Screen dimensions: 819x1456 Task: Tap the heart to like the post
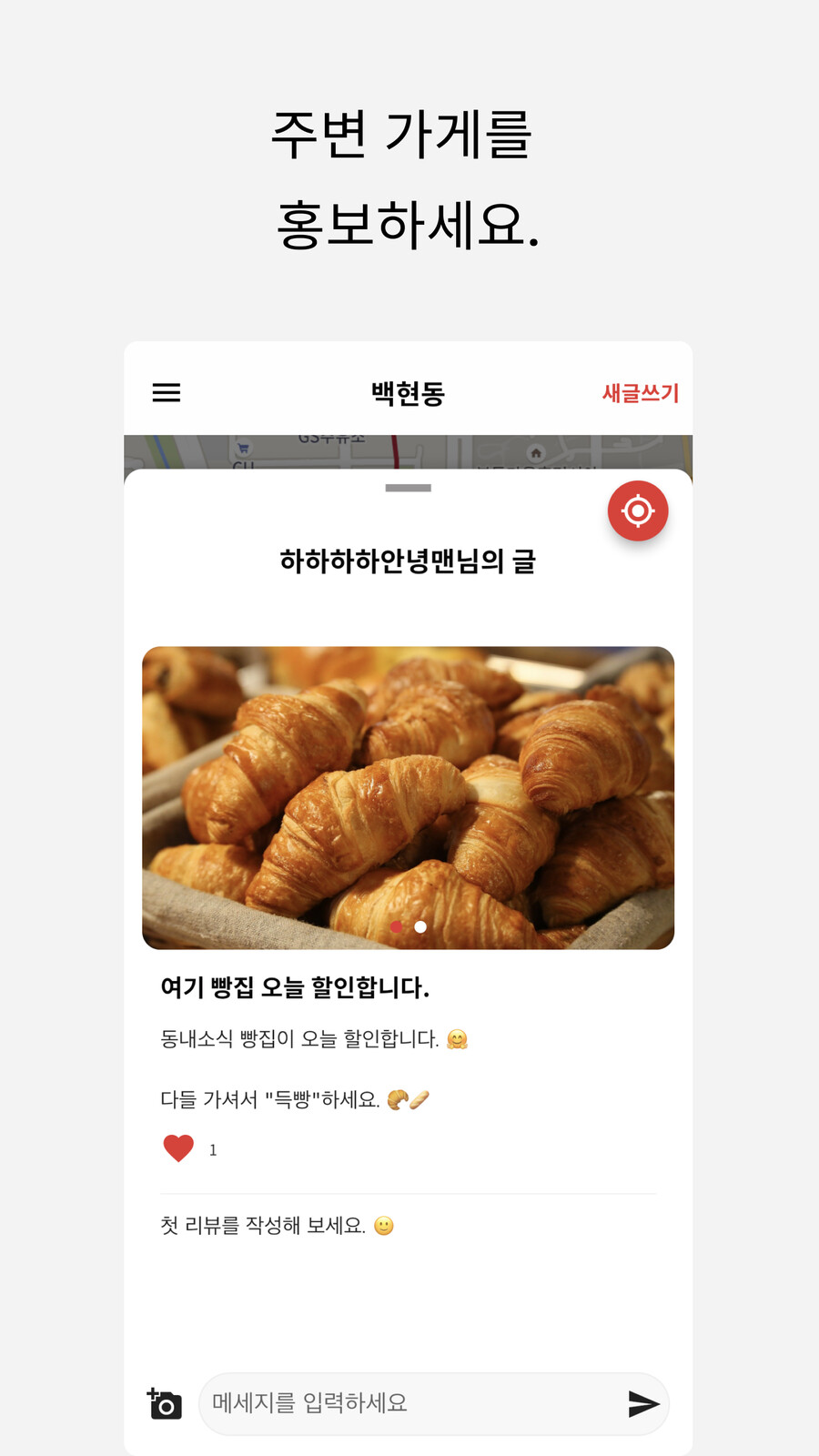[x=179, y=1148]
